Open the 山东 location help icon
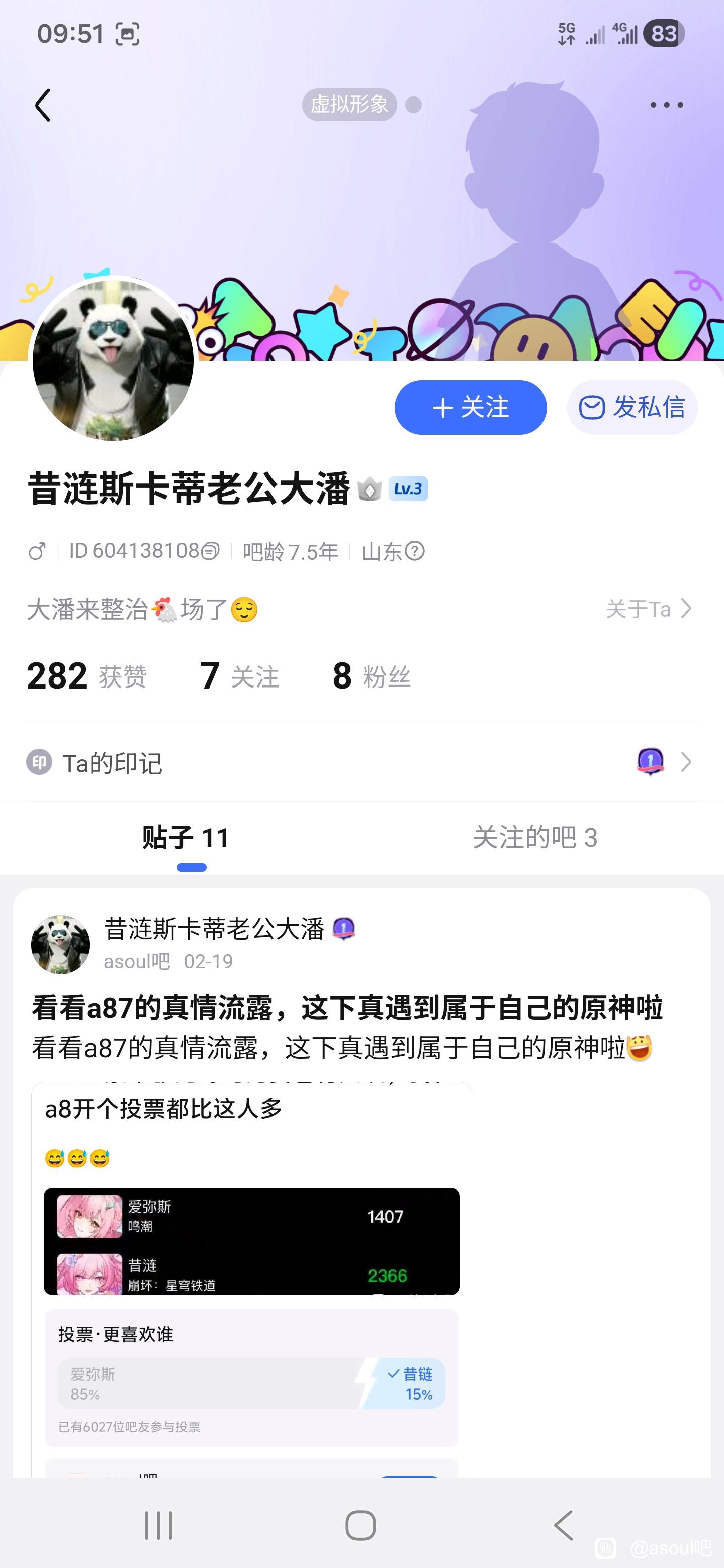The width and height of the screenshot is (724, 1568). coord(415,551)
